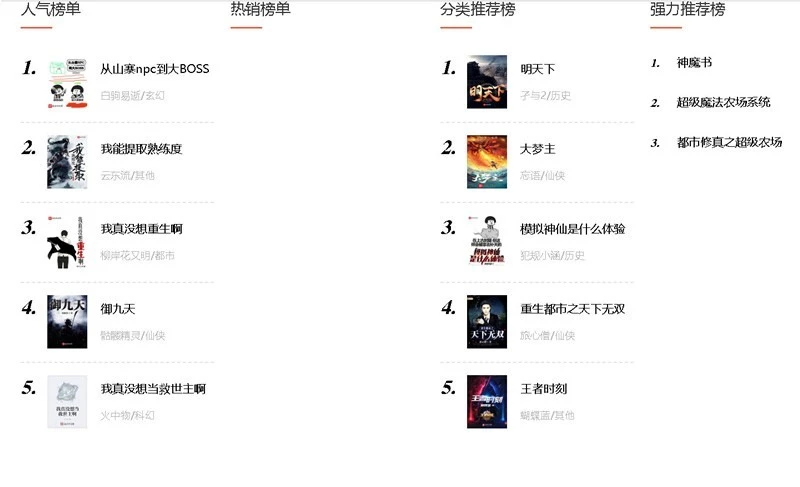The height and width of the screenshot is (487, 800).
Task: View 我真没想当救世主啊 details
Action: [153, 388]
